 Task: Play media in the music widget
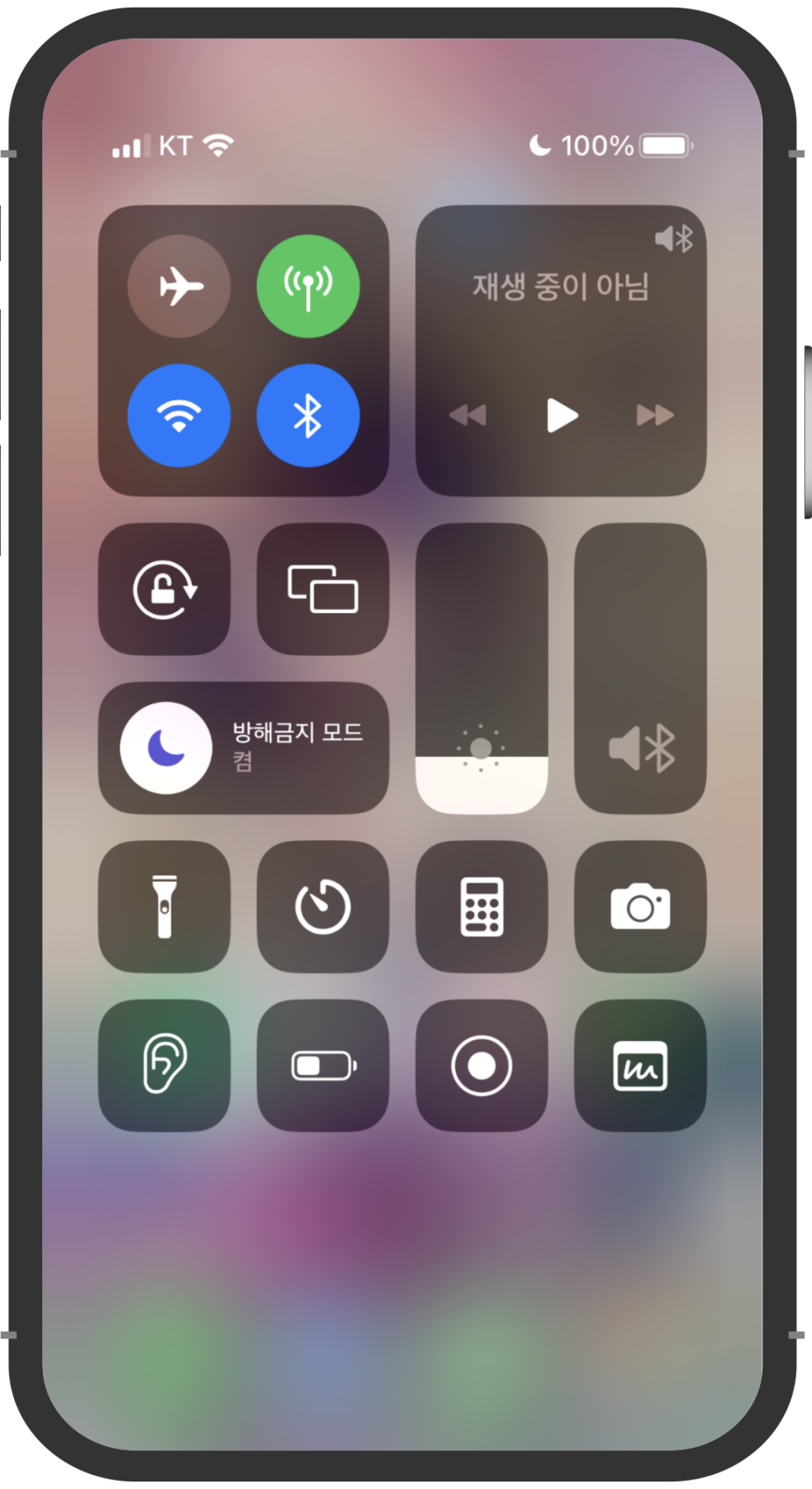pyautogui.click(x=562, y=415)
